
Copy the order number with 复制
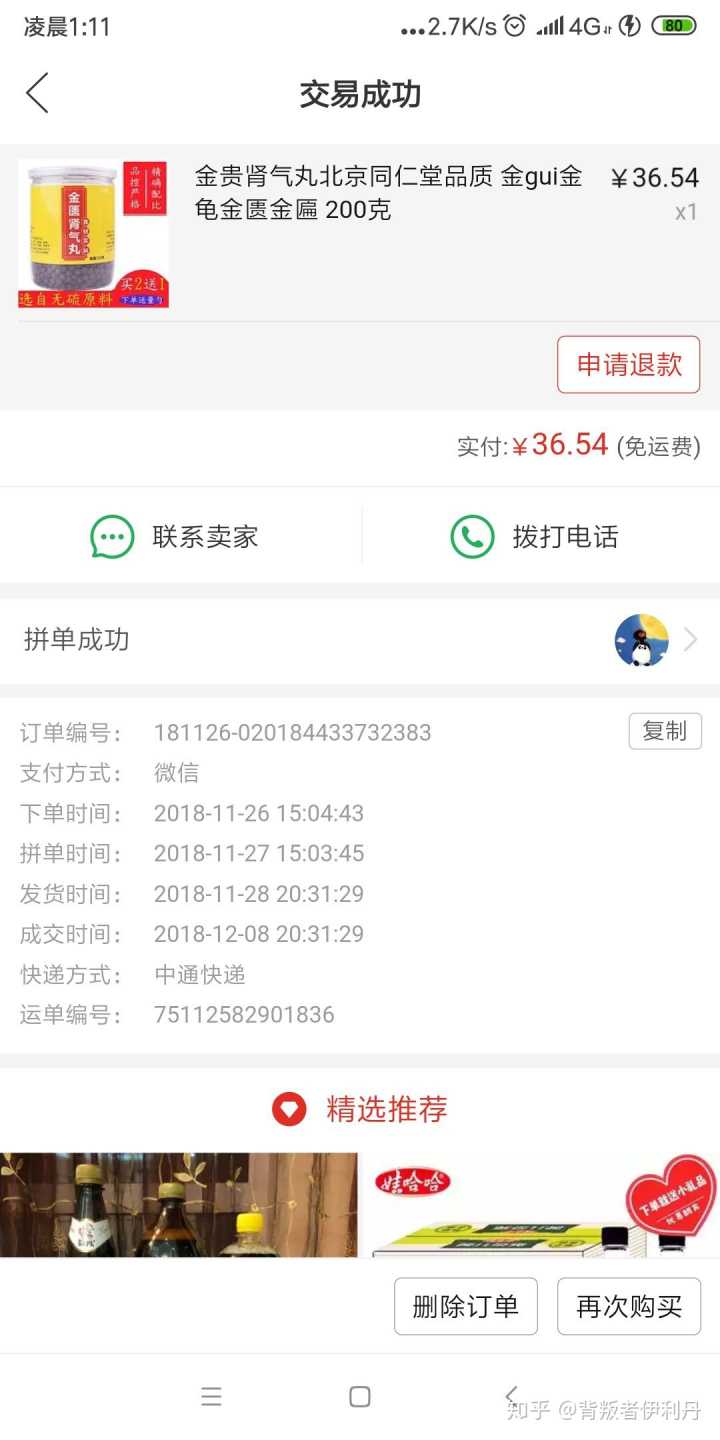(664, 732)
